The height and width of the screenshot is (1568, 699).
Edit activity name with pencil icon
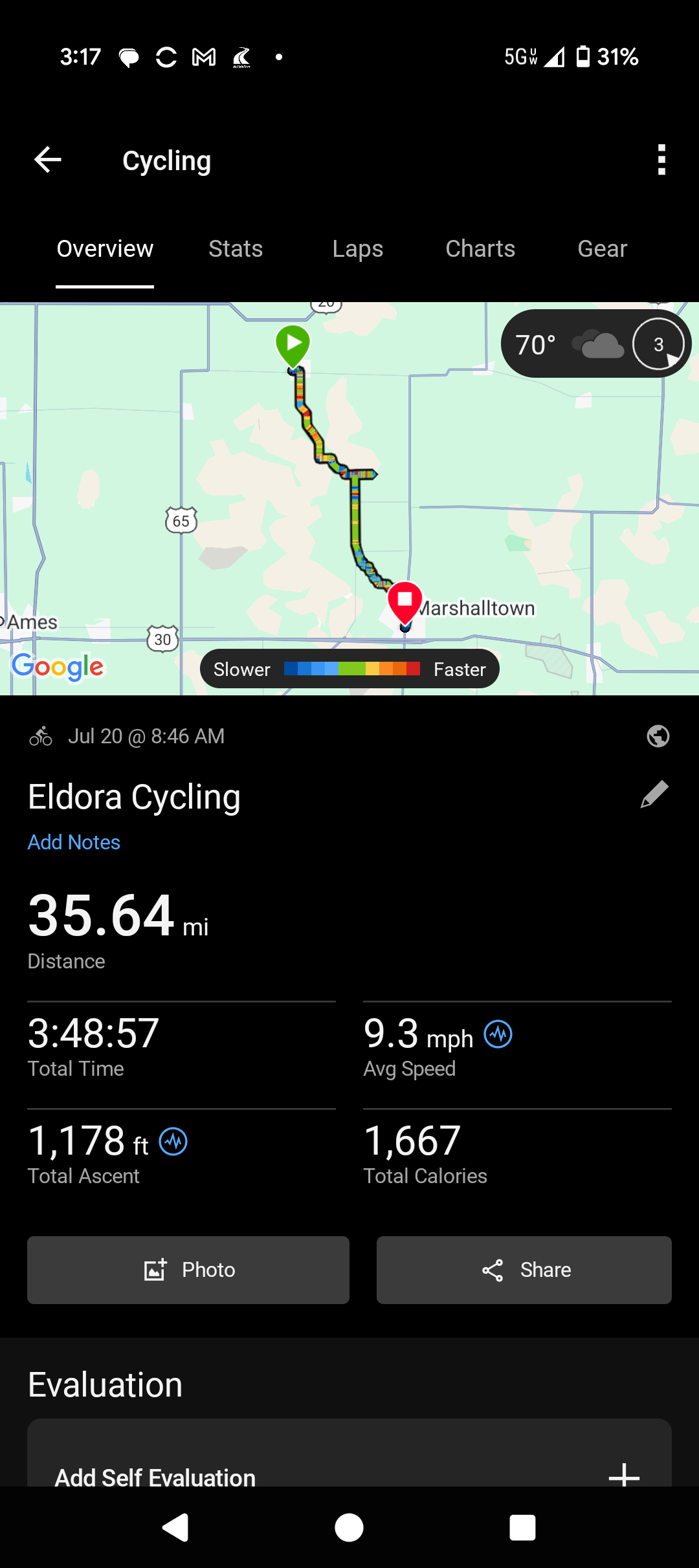click(654, 794)
